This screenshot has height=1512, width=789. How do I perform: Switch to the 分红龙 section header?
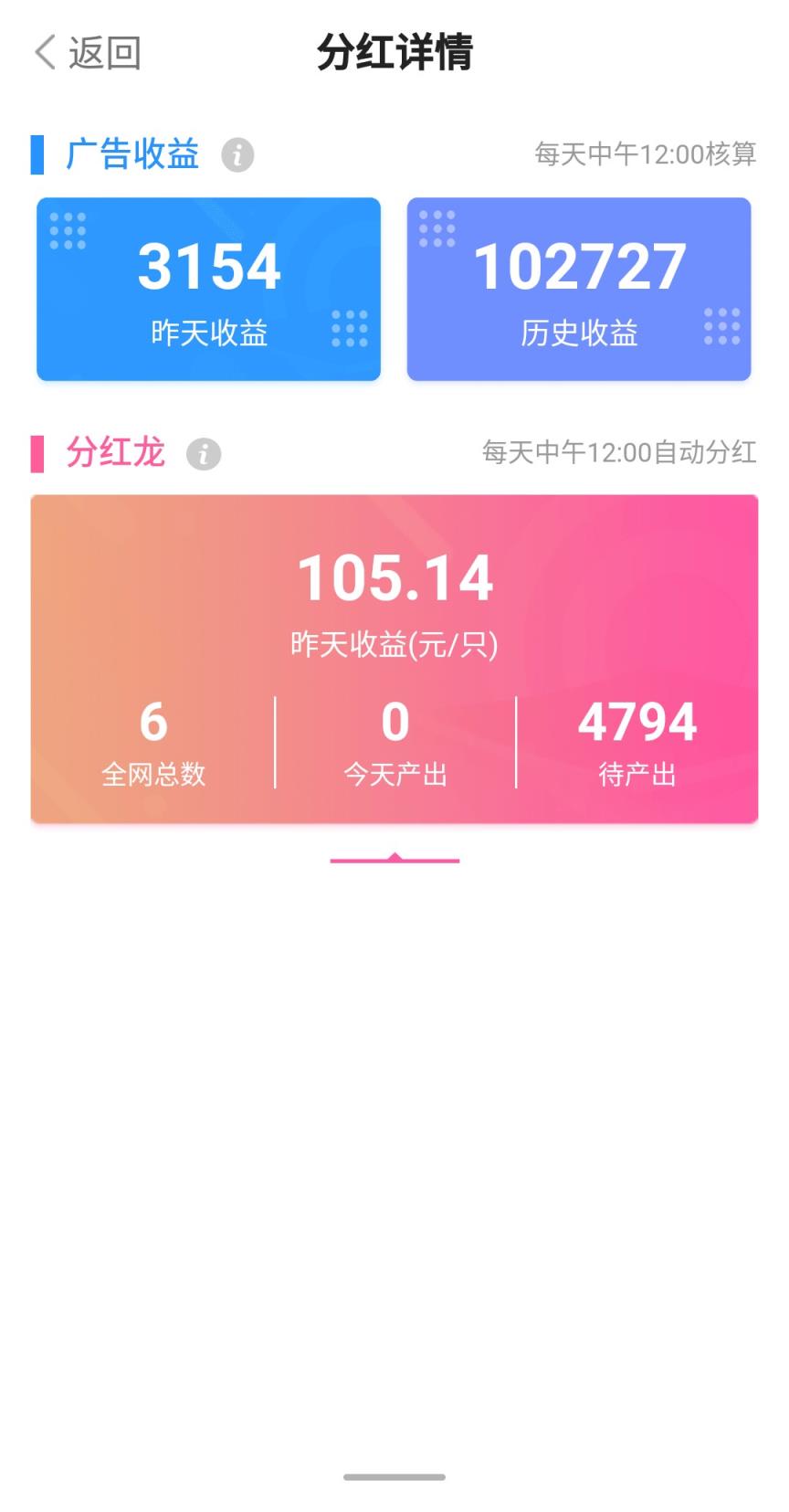point(113,453)
